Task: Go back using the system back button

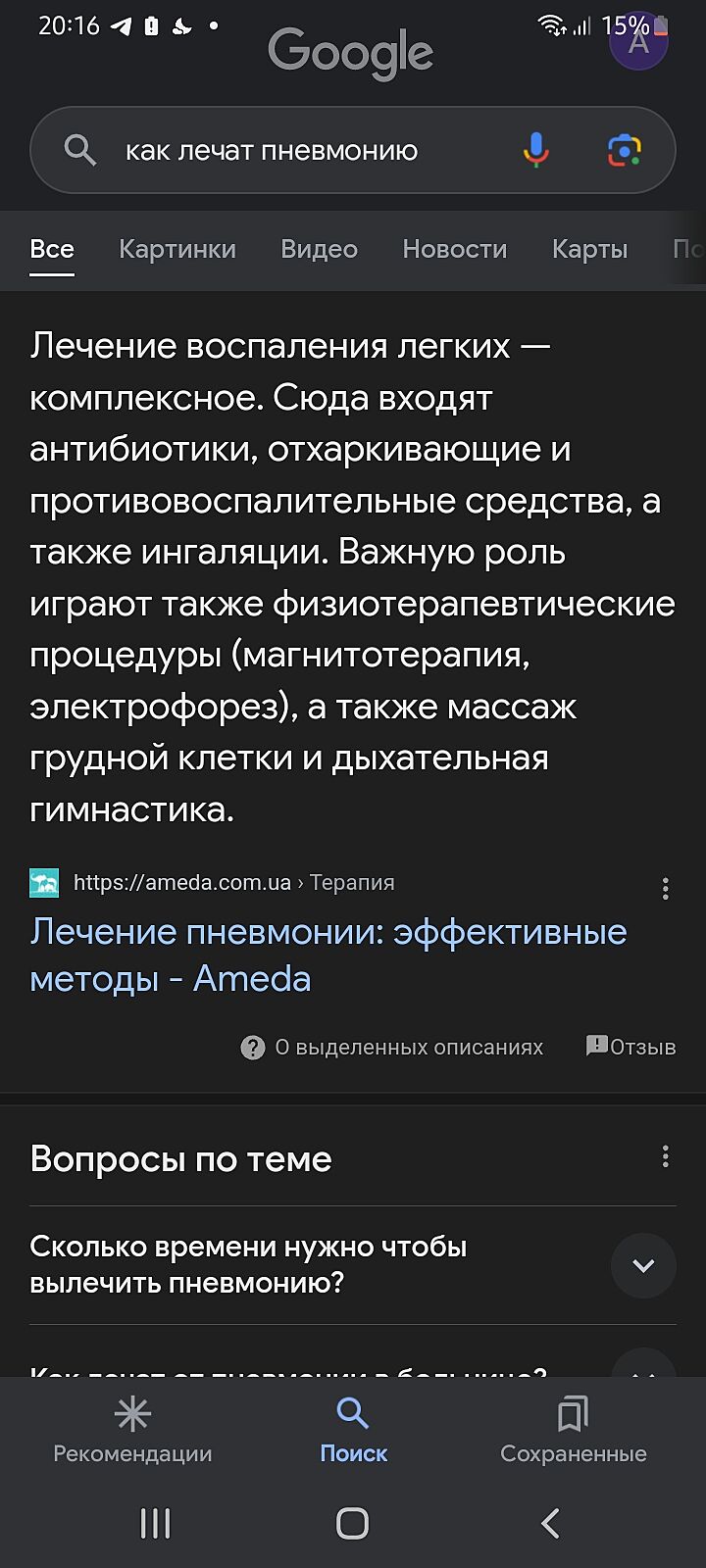Action: pyautogui.click(x=551, y=1523)
